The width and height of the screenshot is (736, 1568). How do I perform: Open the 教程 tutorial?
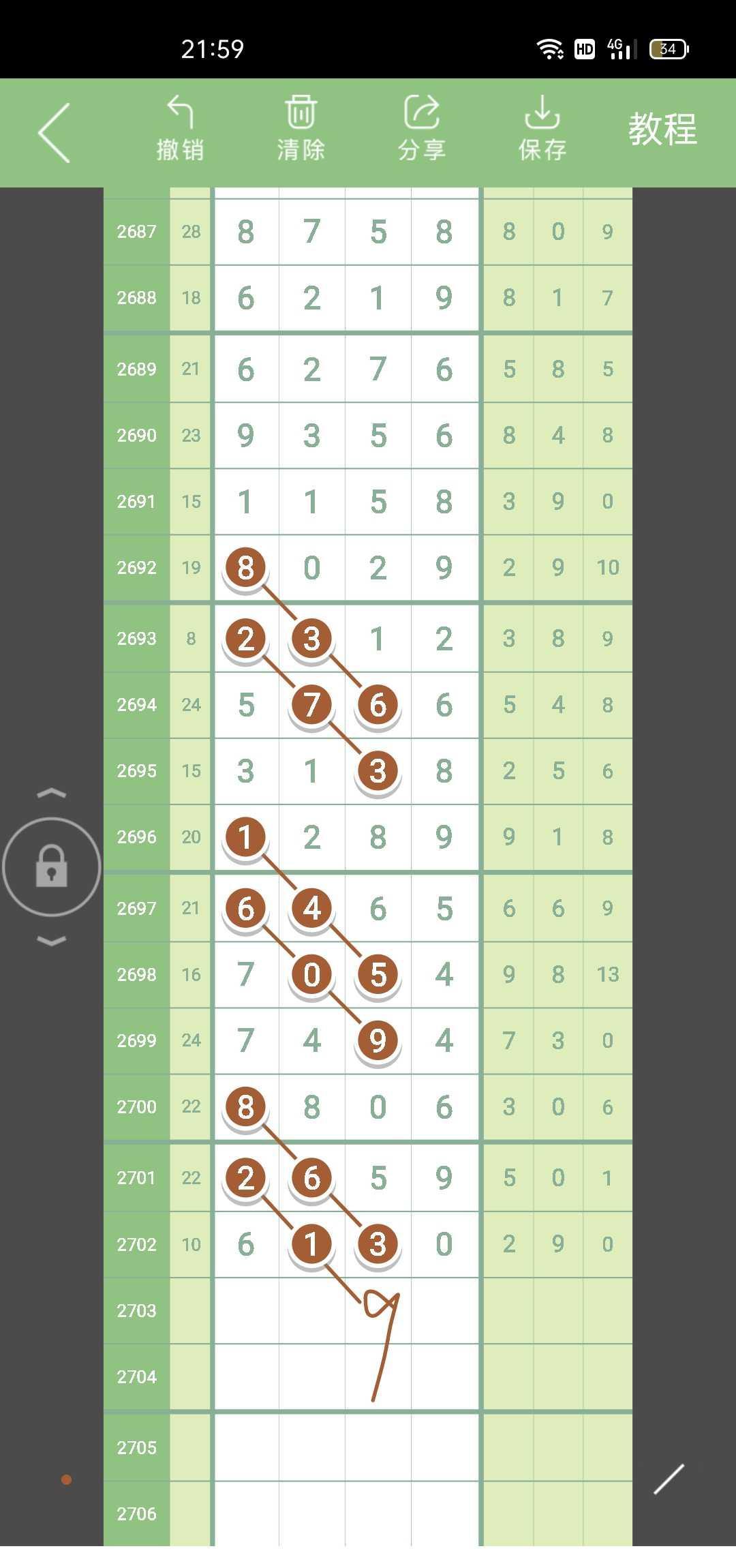(x=662, y=129)
